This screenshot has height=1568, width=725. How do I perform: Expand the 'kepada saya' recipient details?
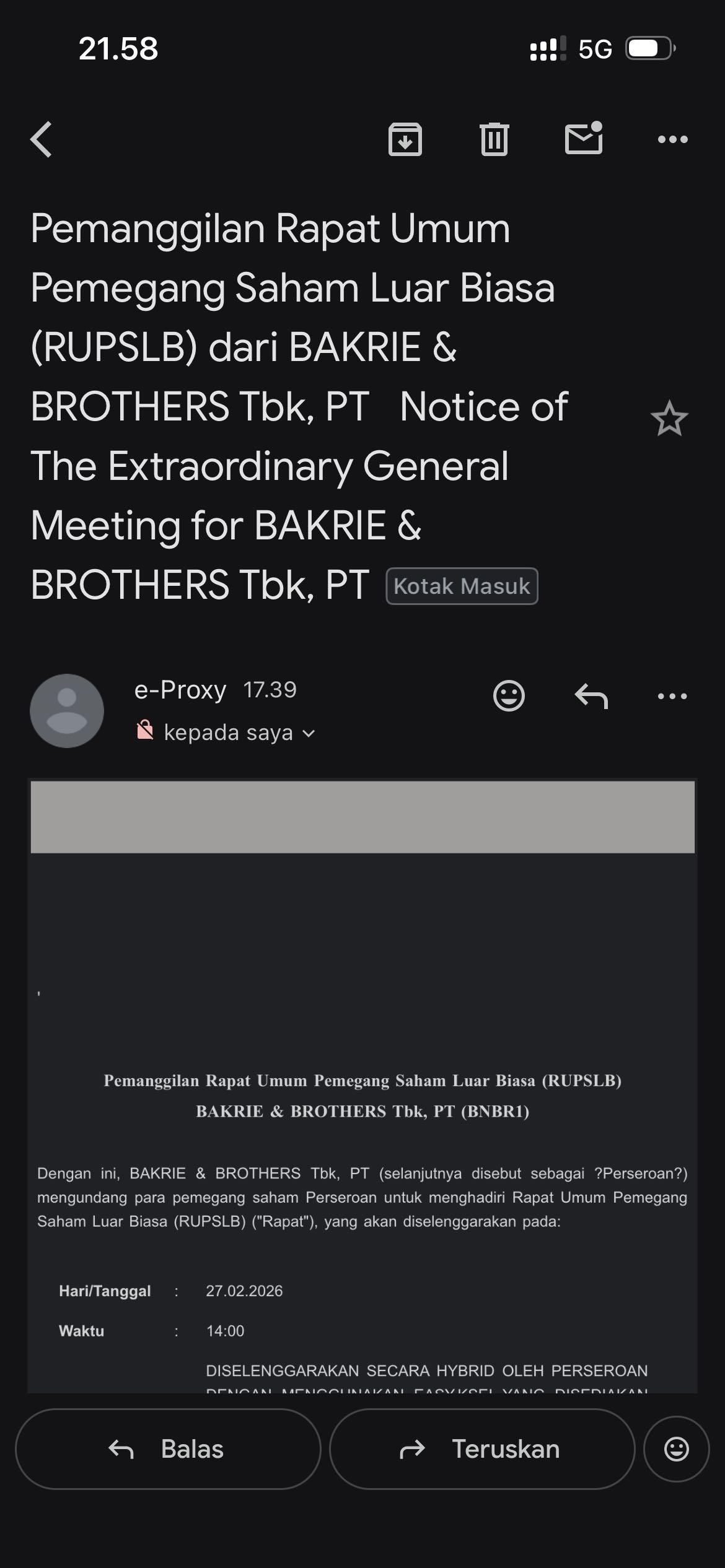(x=239, y=733)
